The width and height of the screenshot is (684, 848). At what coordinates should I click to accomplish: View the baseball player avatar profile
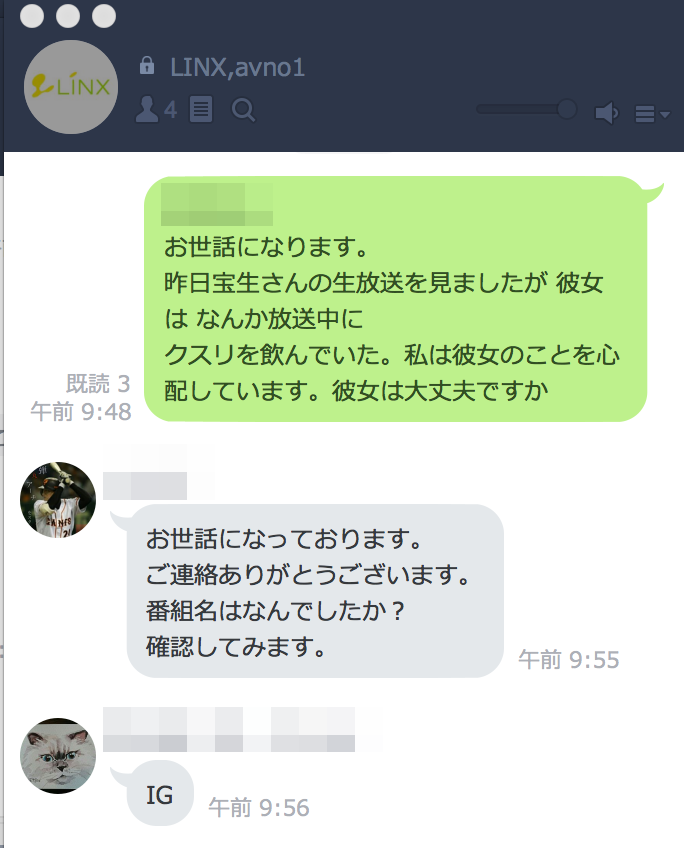click(x=58, y=499)
